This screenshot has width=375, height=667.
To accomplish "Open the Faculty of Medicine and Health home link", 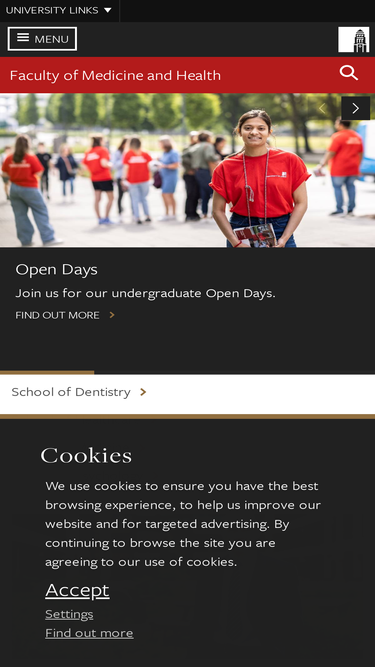I will [x=115, y=75].
